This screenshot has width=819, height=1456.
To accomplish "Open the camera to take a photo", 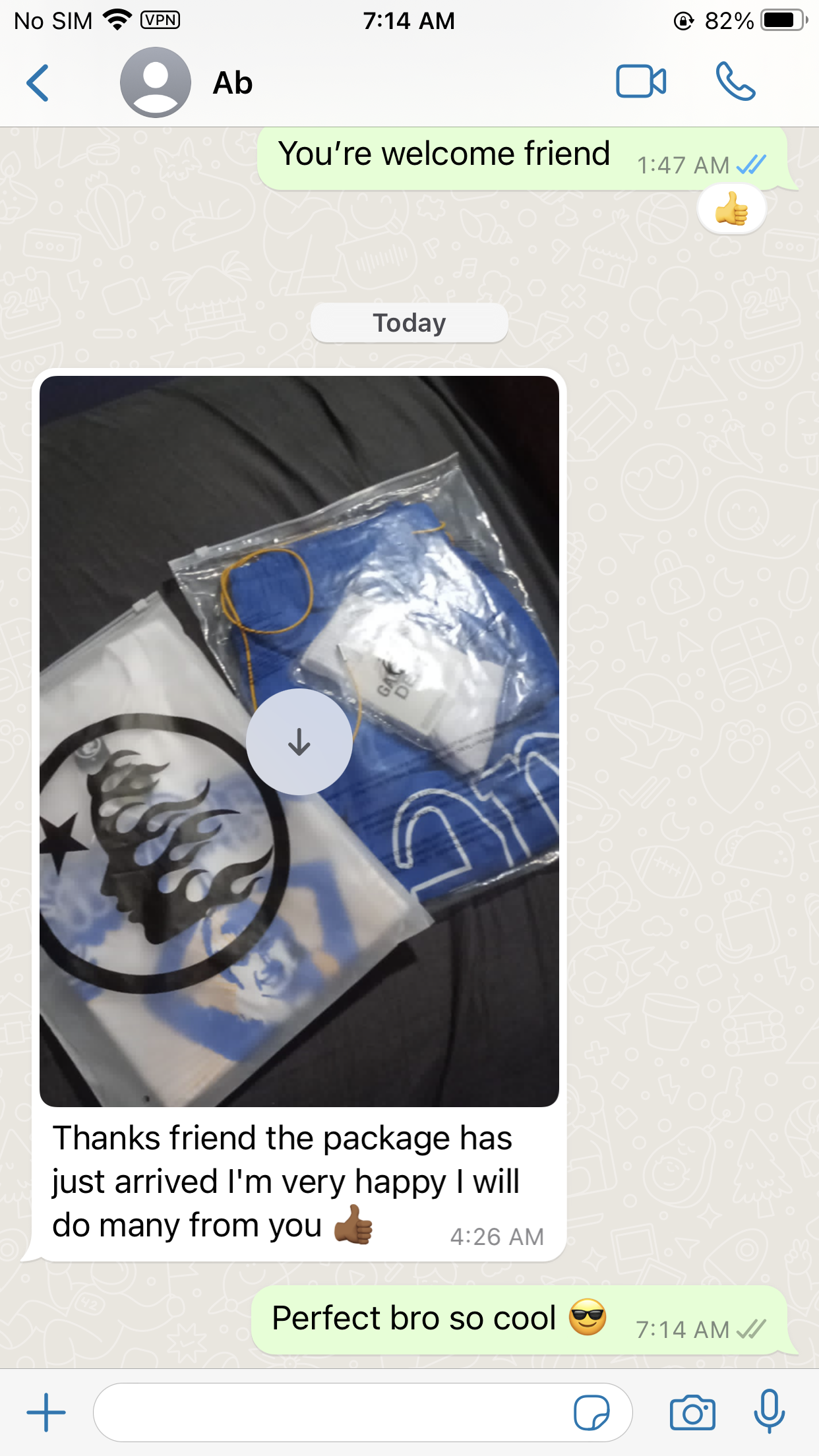I will click(692, 1412).
